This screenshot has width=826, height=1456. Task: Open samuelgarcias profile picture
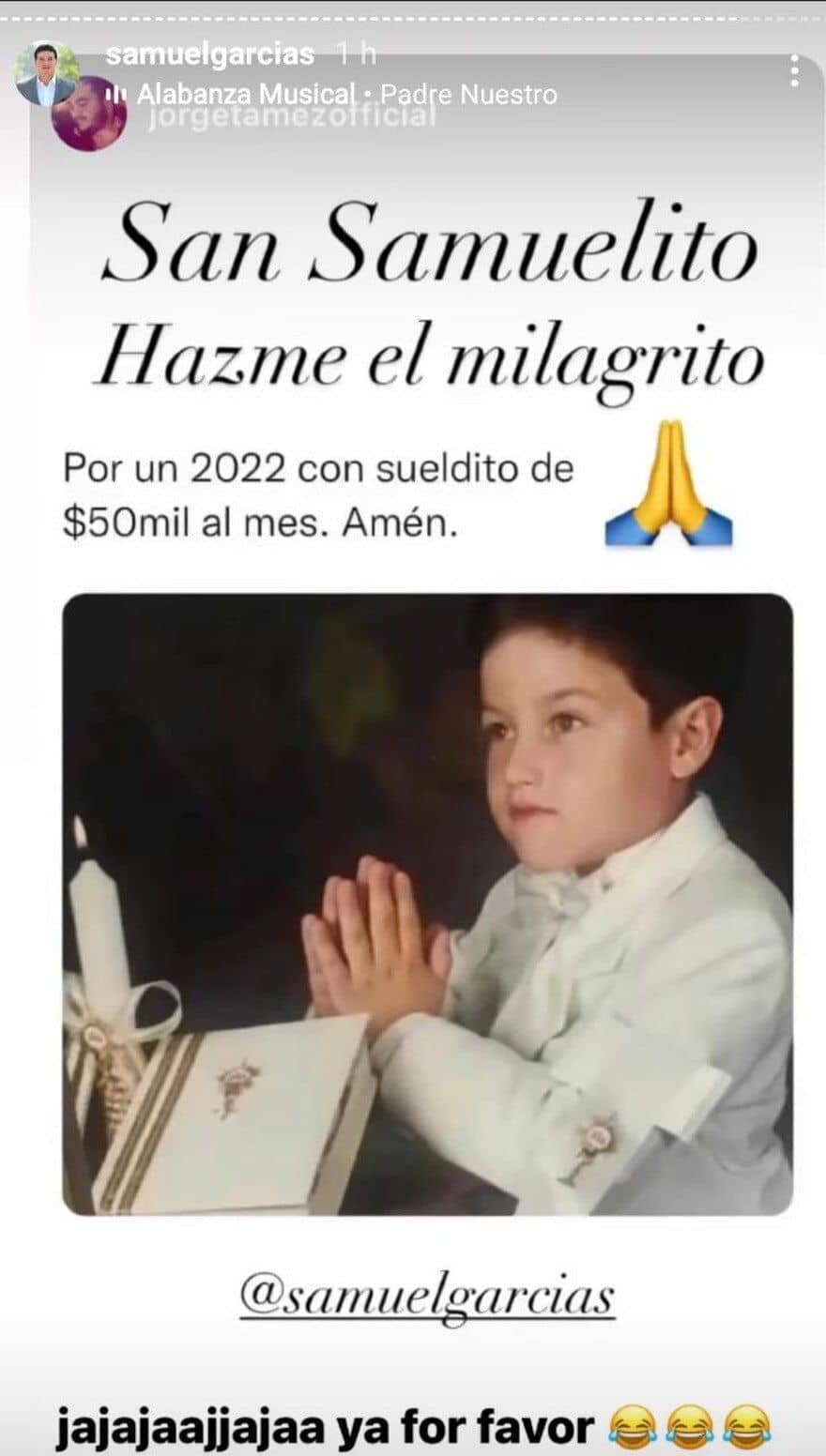click(46, 73)
